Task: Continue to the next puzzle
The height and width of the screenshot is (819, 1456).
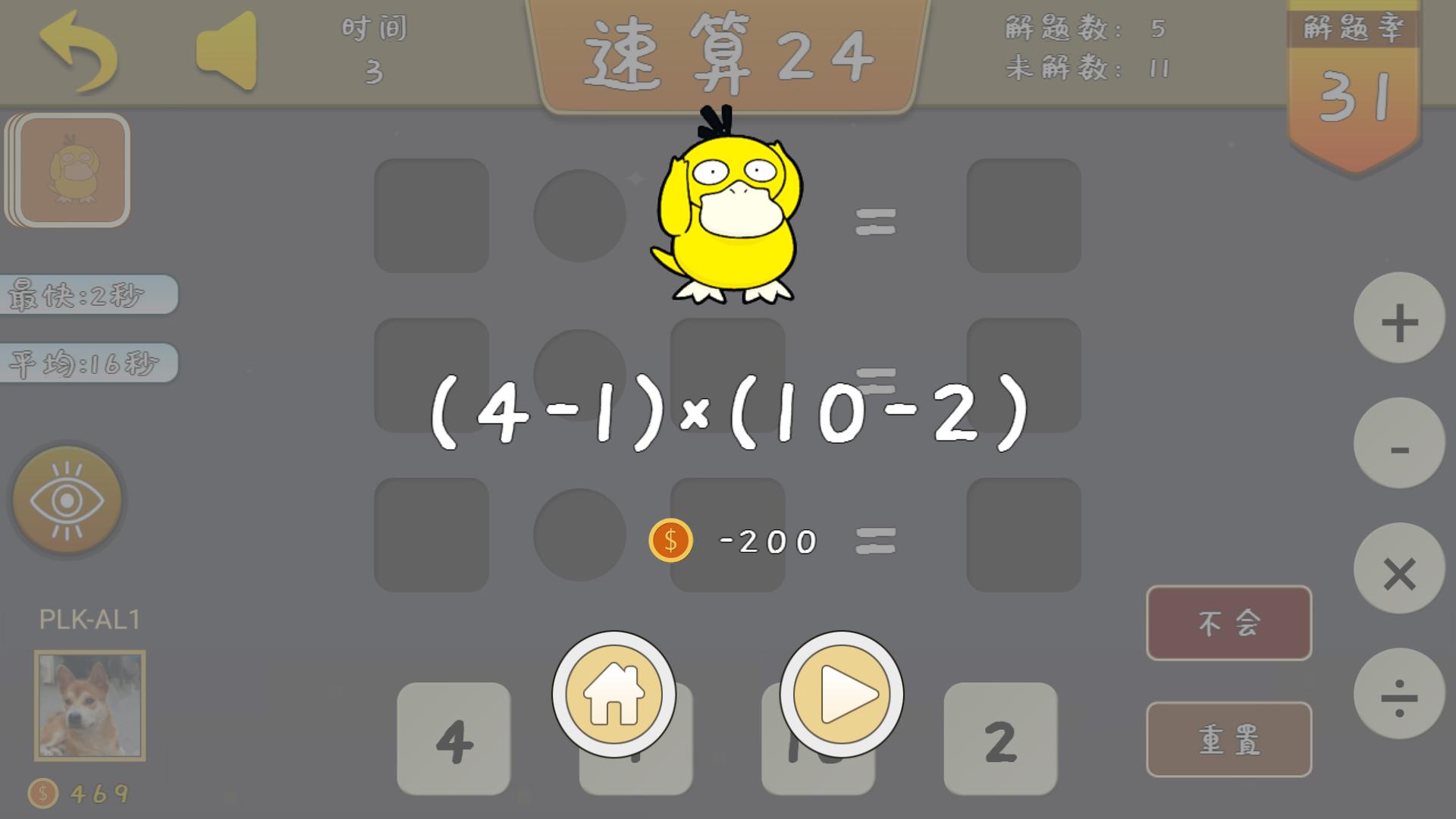Action: pos(842,693)
